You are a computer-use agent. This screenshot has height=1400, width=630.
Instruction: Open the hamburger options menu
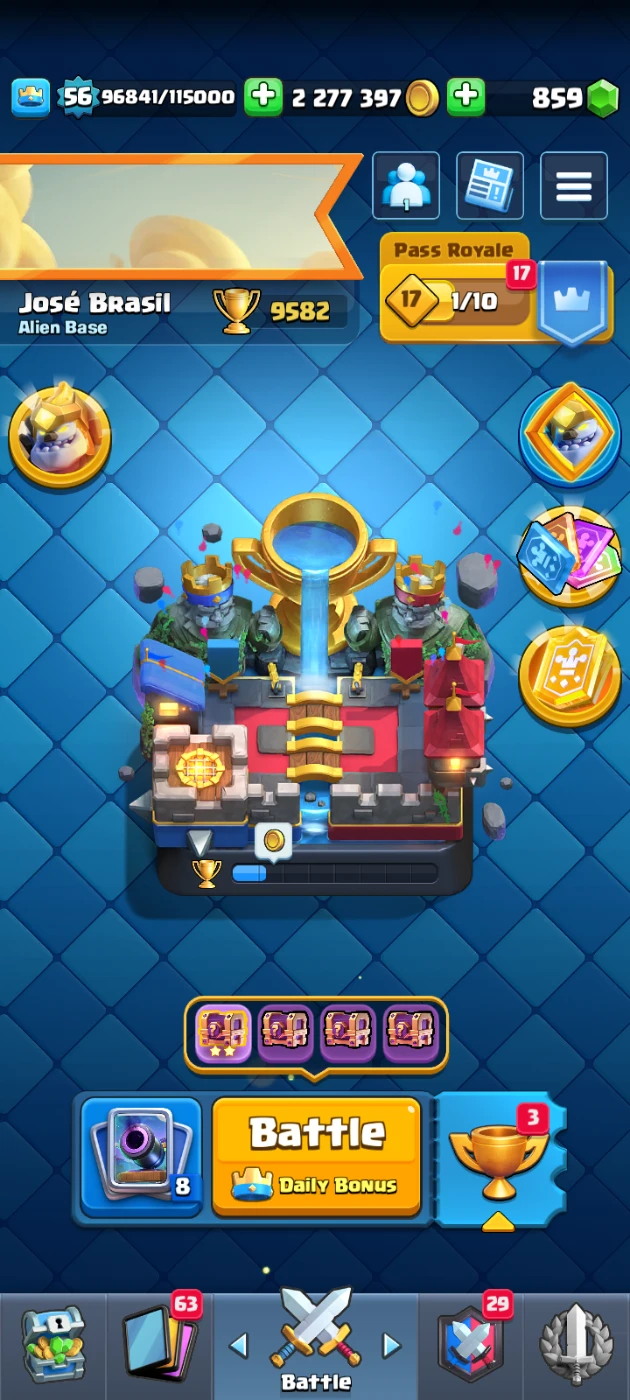tap(574, 186)
